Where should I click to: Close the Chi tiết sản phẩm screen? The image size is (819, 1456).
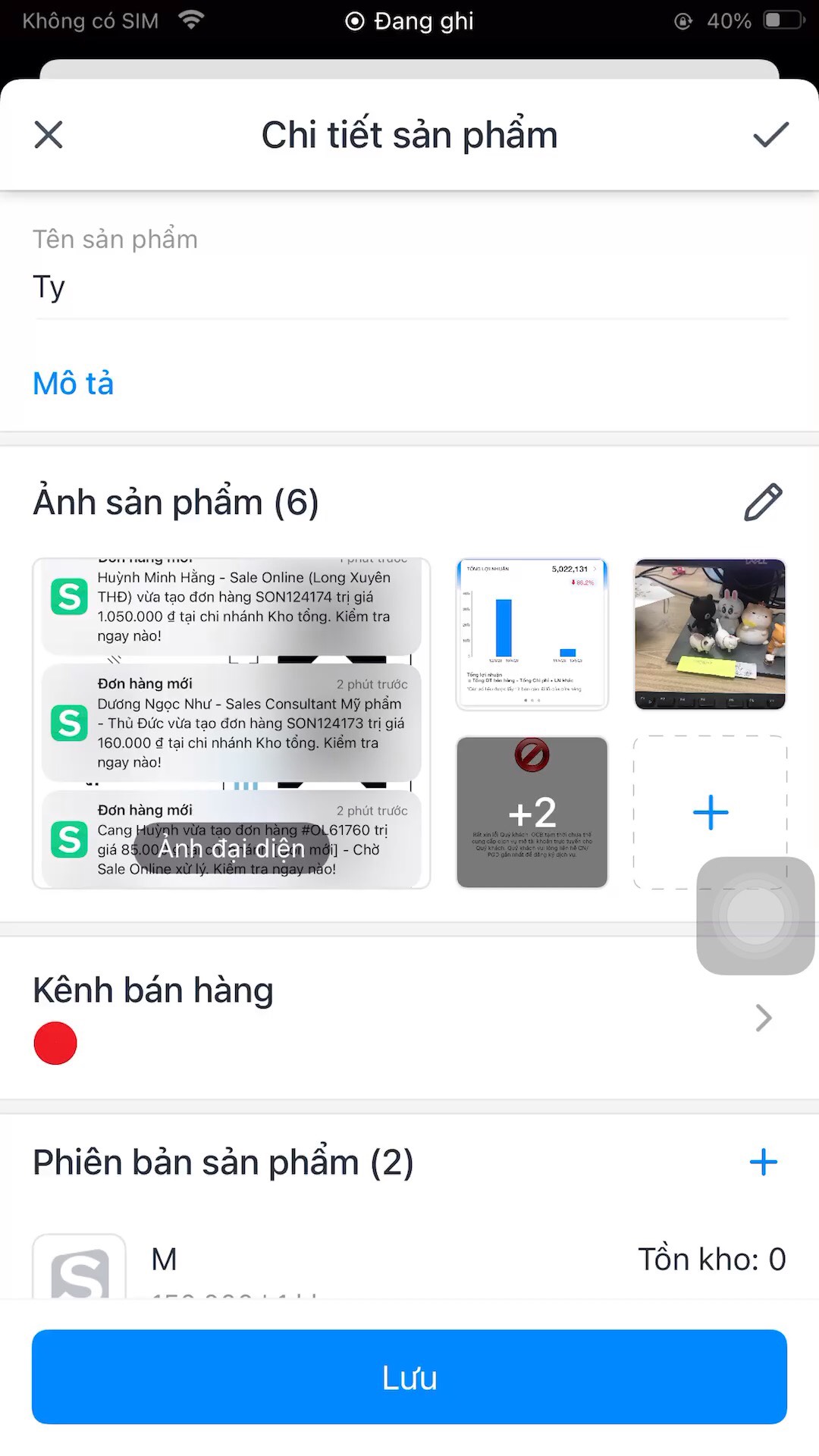pyautogui.click(x=49, y=135)
